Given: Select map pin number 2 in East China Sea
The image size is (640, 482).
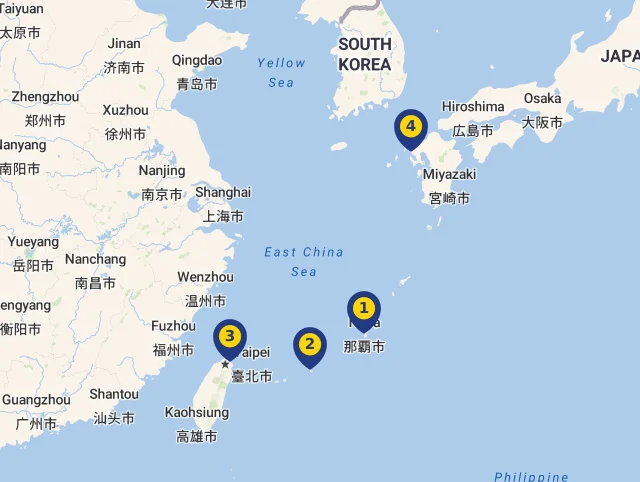Looking at the screenshot, I should pos(310,346).
